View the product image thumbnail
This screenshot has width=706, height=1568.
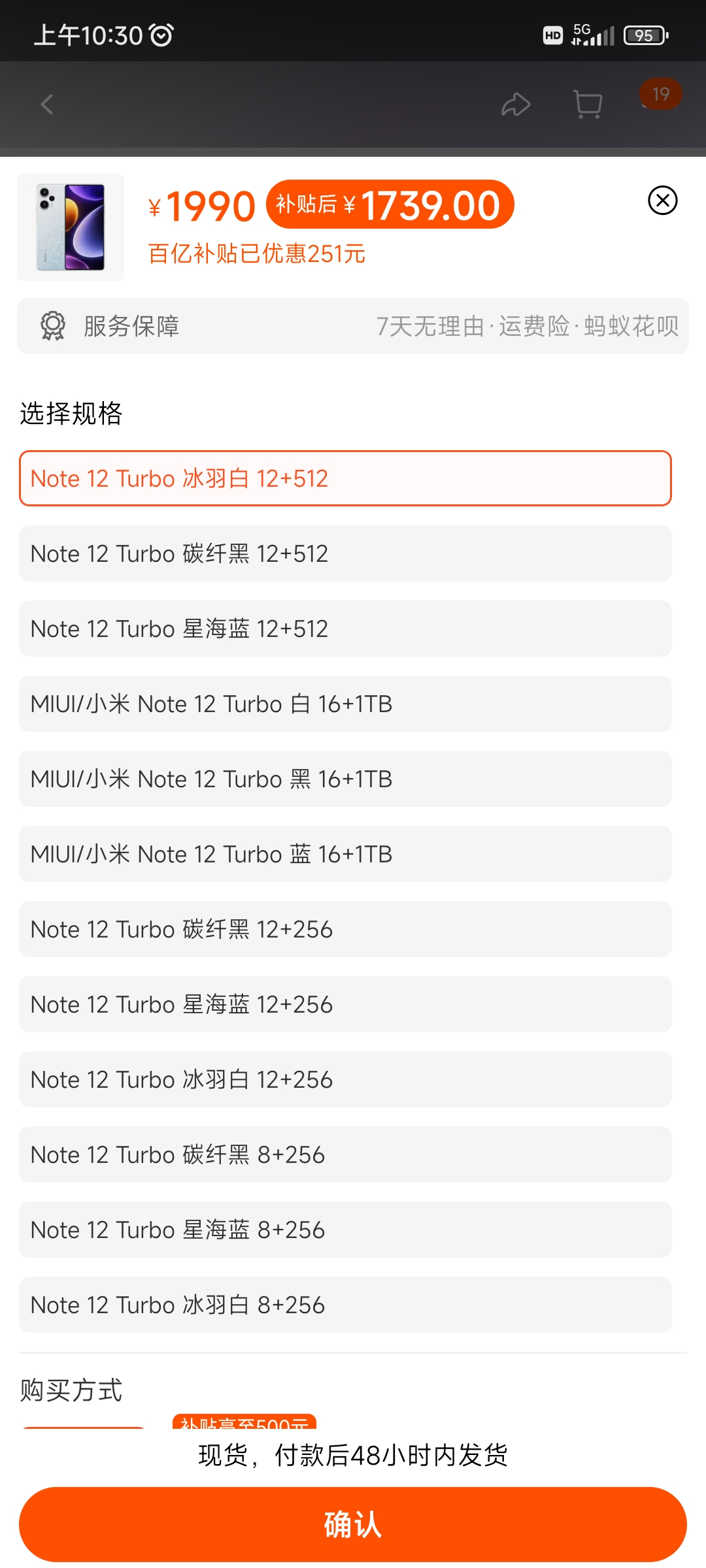(x=71, y=227)
